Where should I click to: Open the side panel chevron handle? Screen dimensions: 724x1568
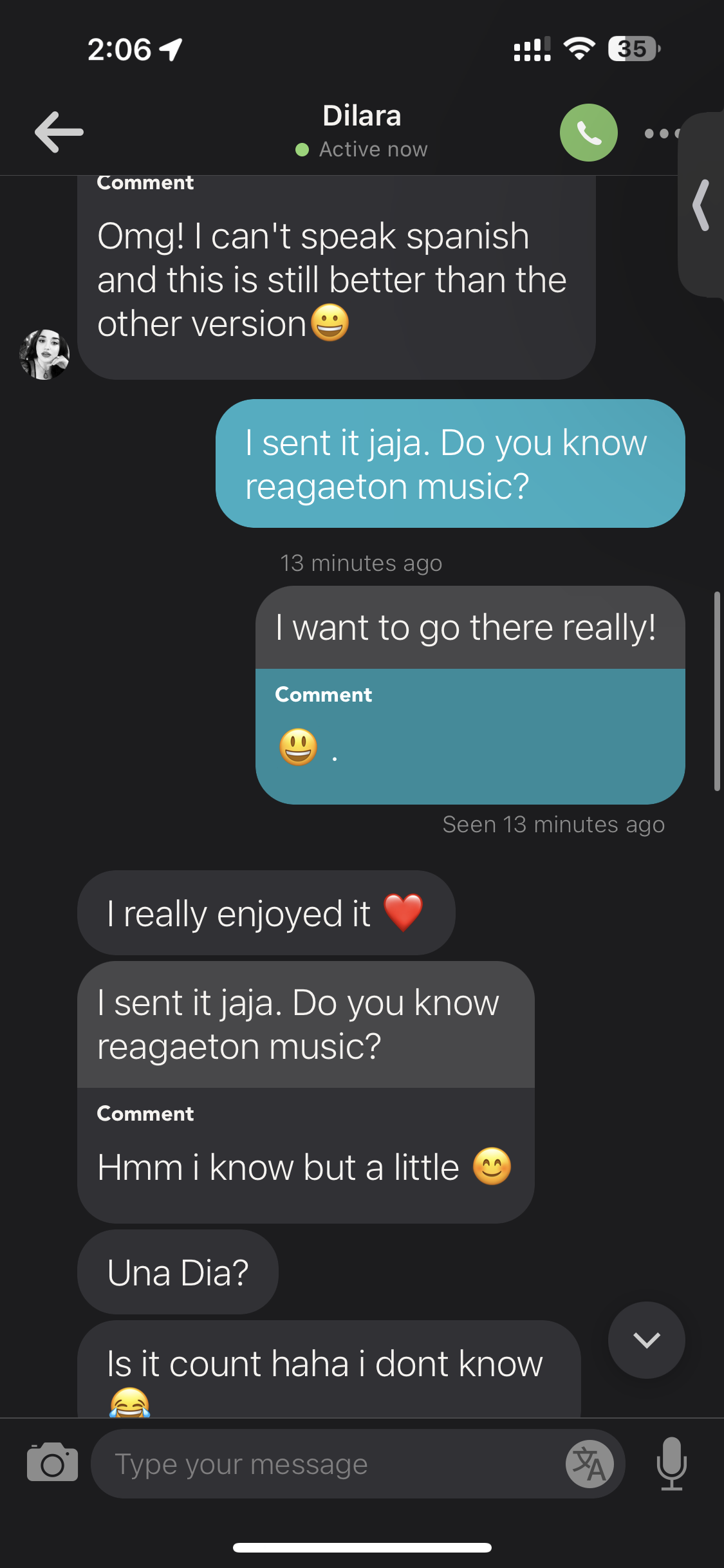click(x=701, y=205)
